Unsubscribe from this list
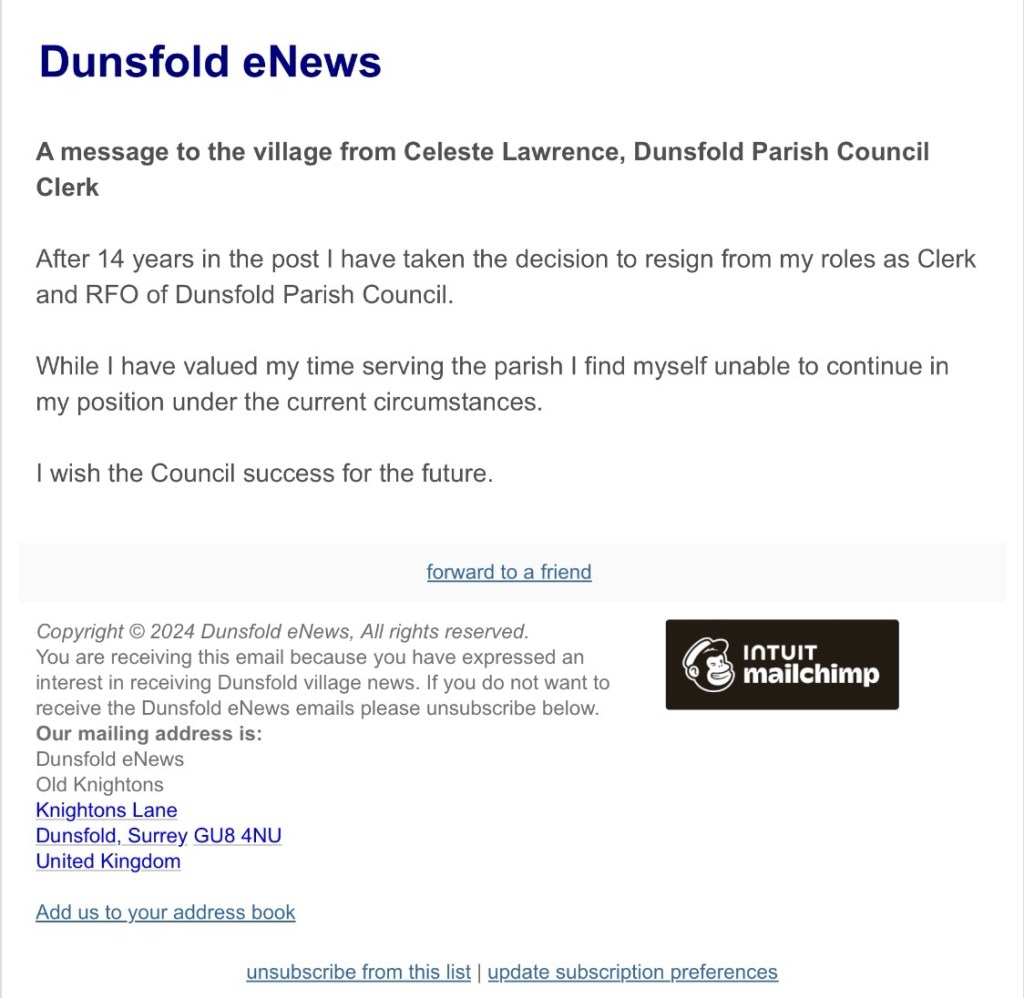 (358, 972)
